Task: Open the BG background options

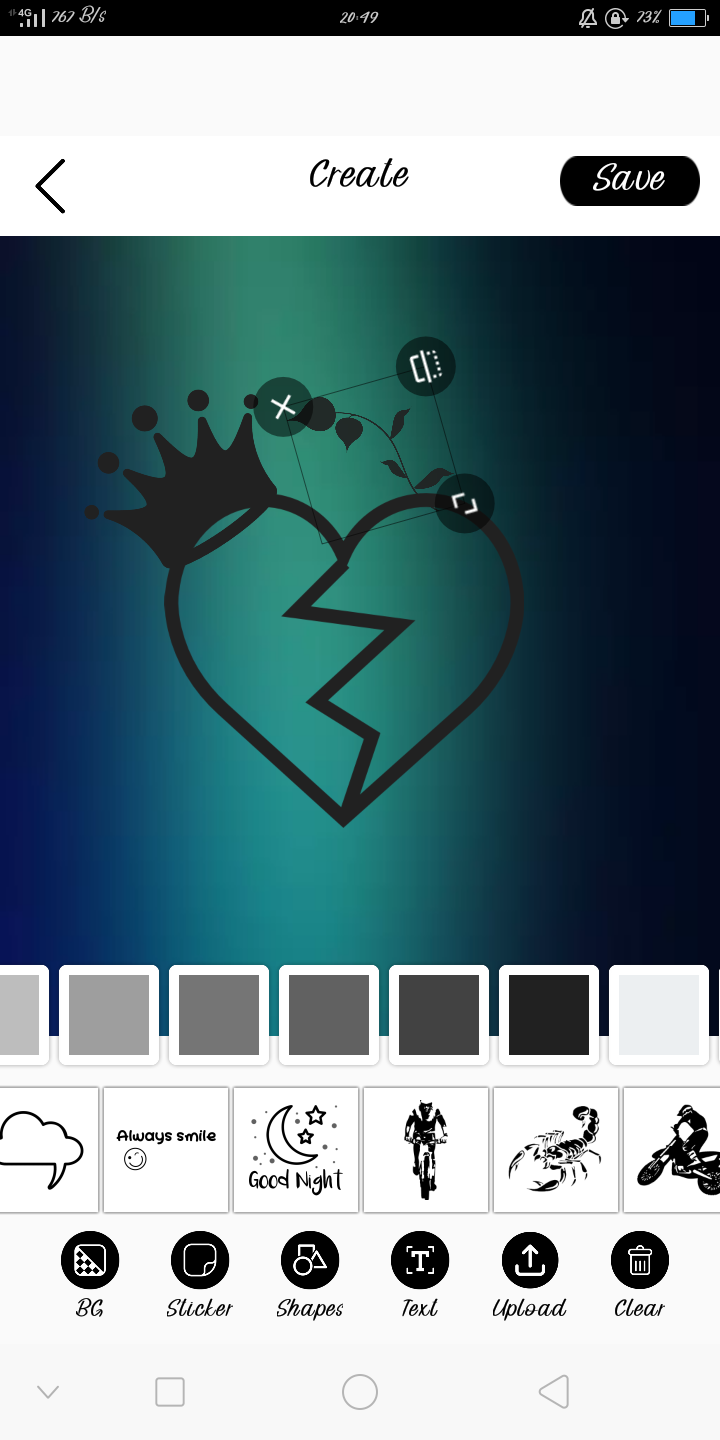Action: 90,1260
